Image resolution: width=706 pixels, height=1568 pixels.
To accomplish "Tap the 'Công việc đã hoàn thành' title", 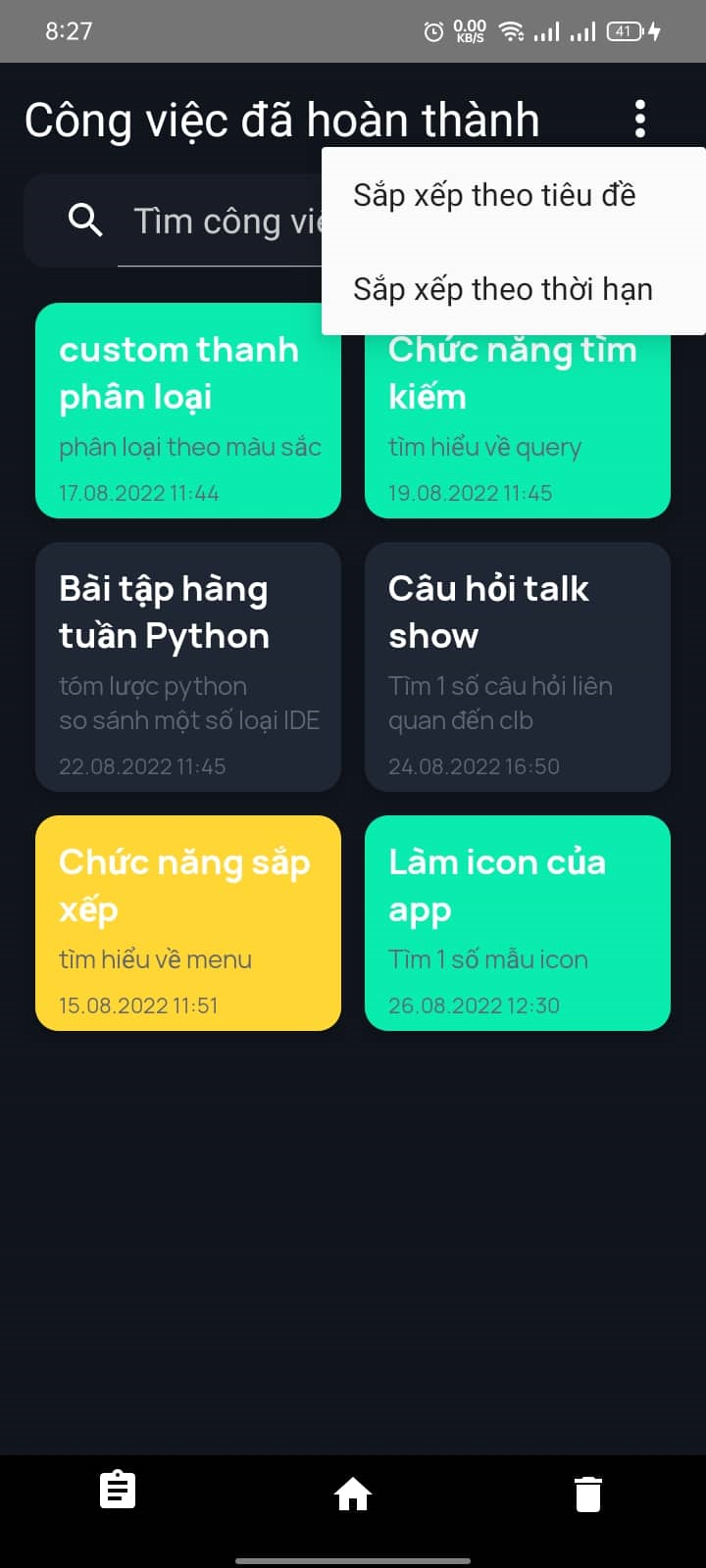I will coord(282,119).
